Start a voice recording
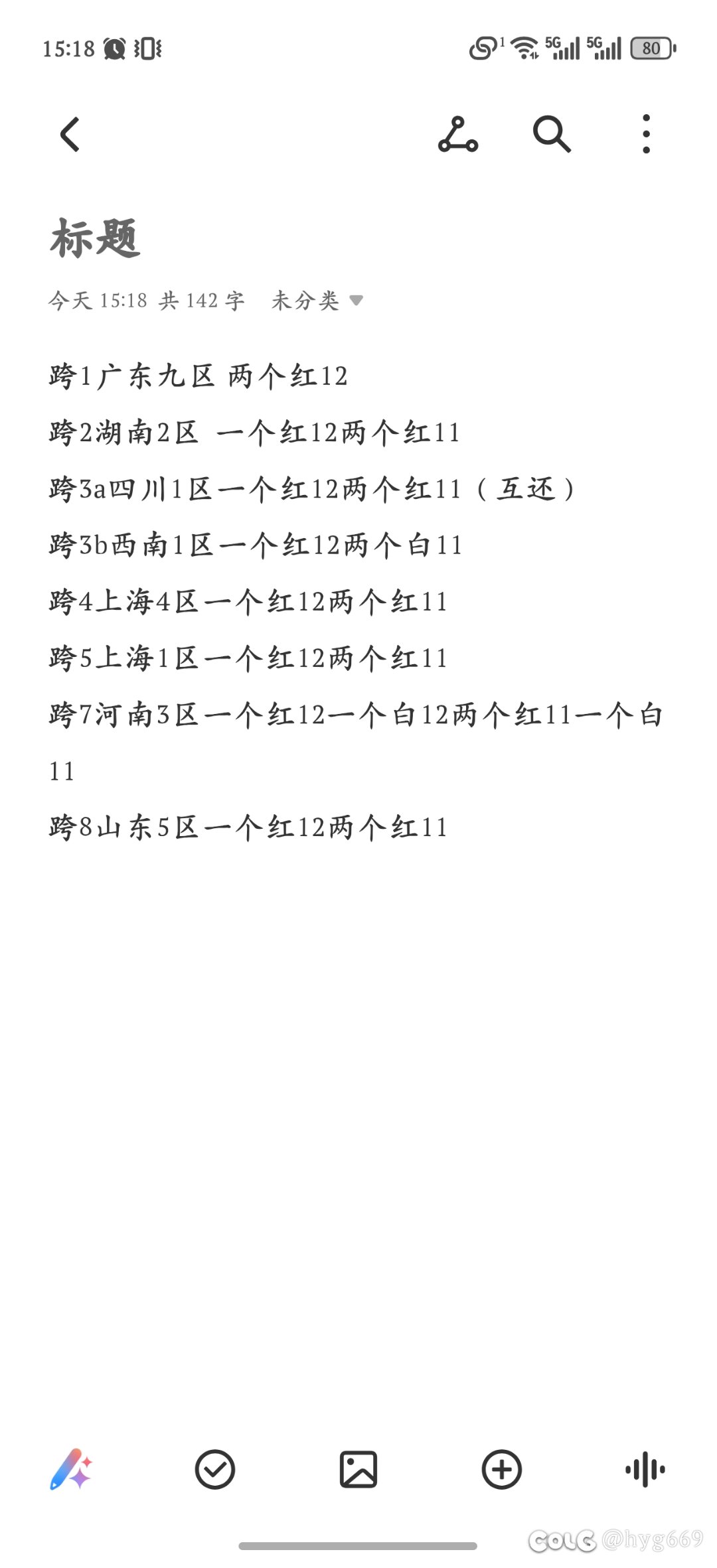This screenshot has width=717, height=1568. tap(645, 1469)
